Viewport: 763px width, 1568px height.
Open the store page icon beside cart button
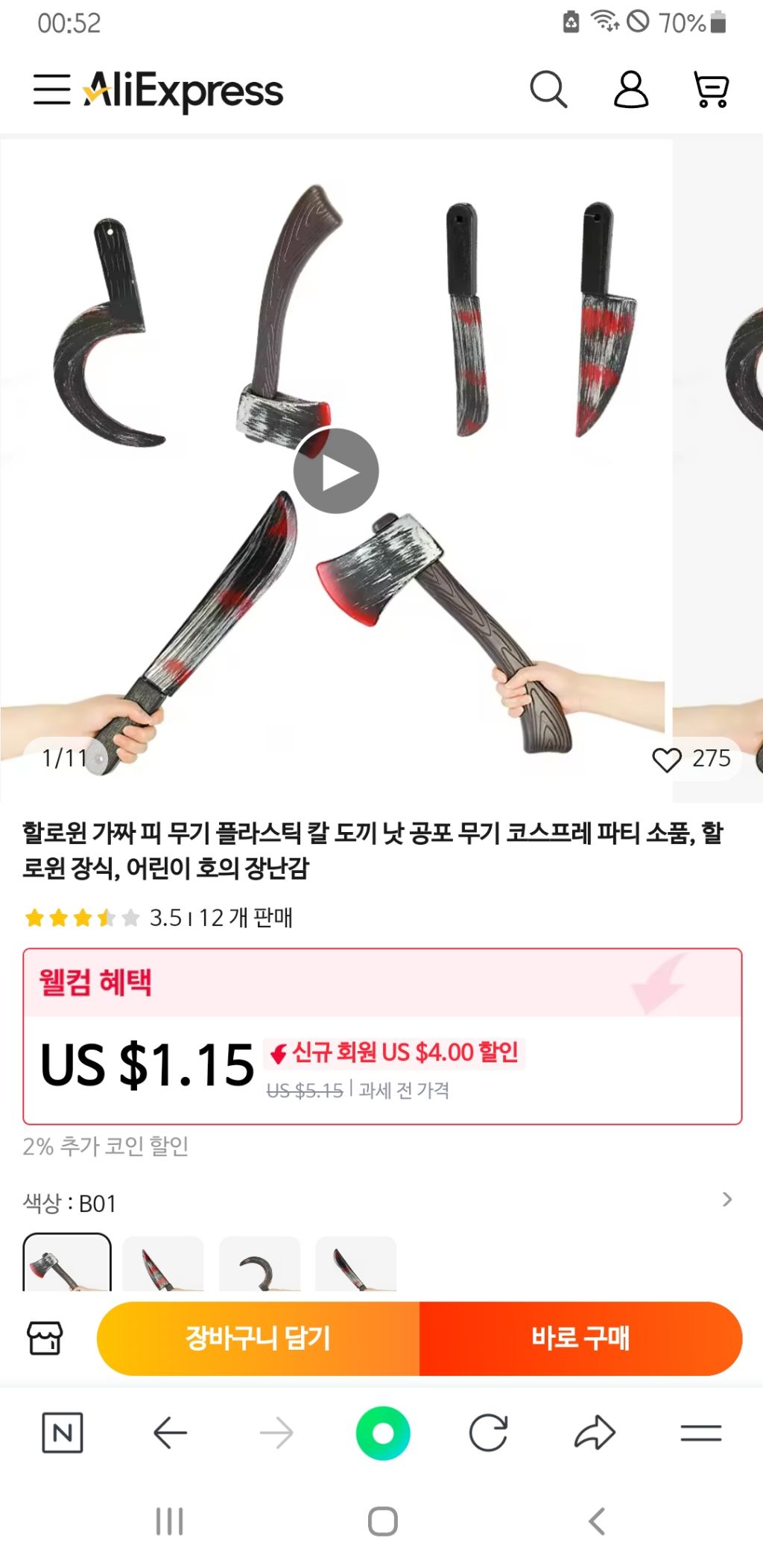(x=46, y=1339)
